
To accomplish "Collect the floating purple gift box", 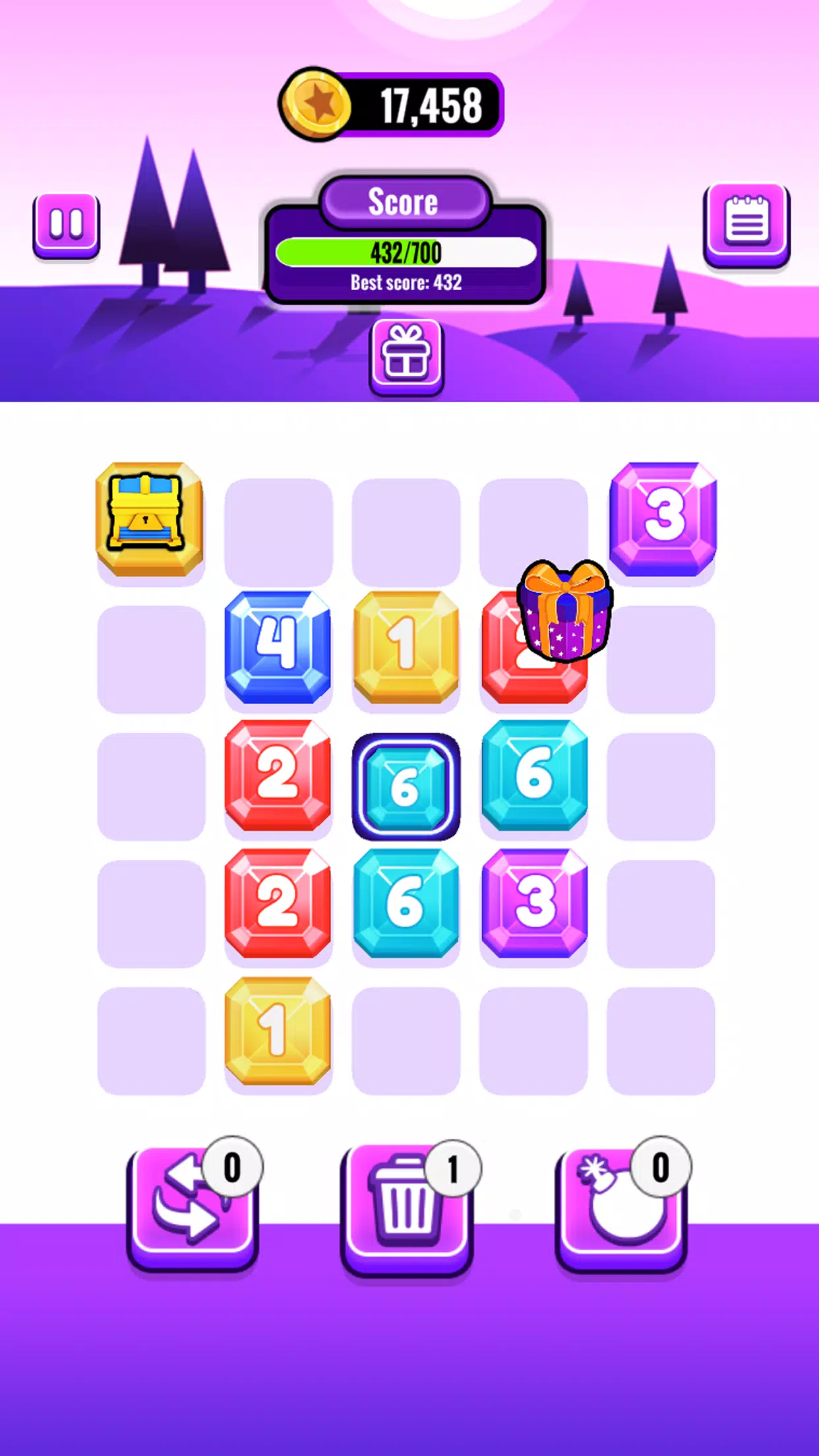I will pyautogui.click(x=566, y=611).
